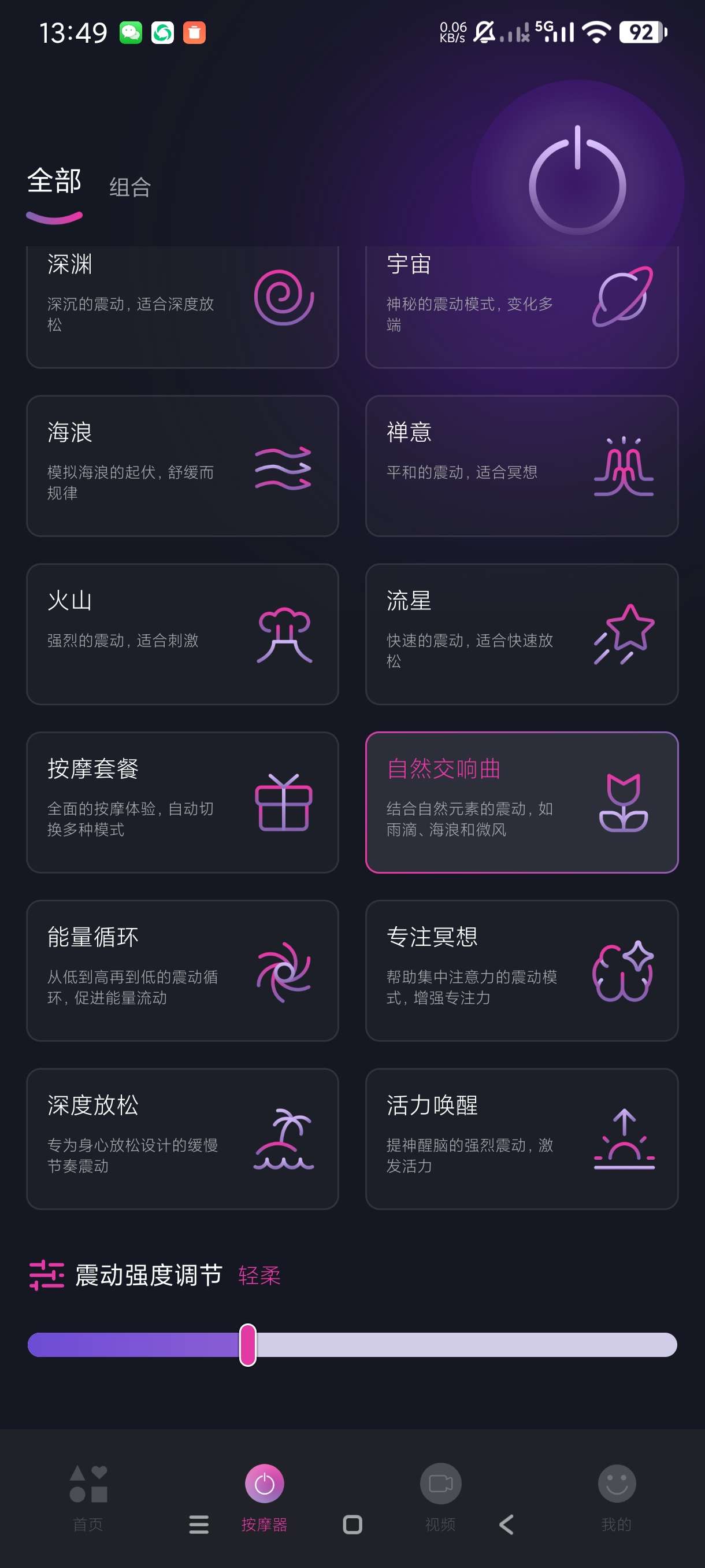The height and width of the screenshot is (1568, 705).
Task: Start the 能量循环 mode
Action: [182, 970]
